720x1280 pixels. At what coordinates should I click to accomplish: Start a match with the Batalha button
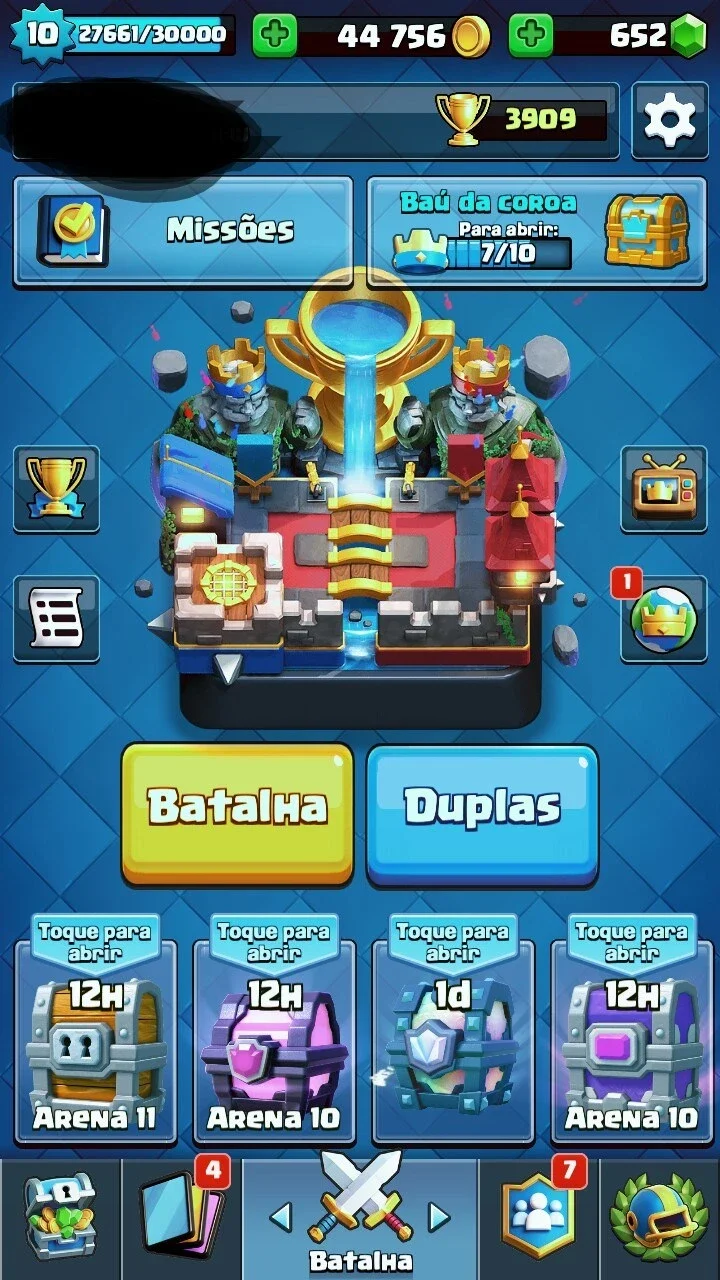coord(237,812)
